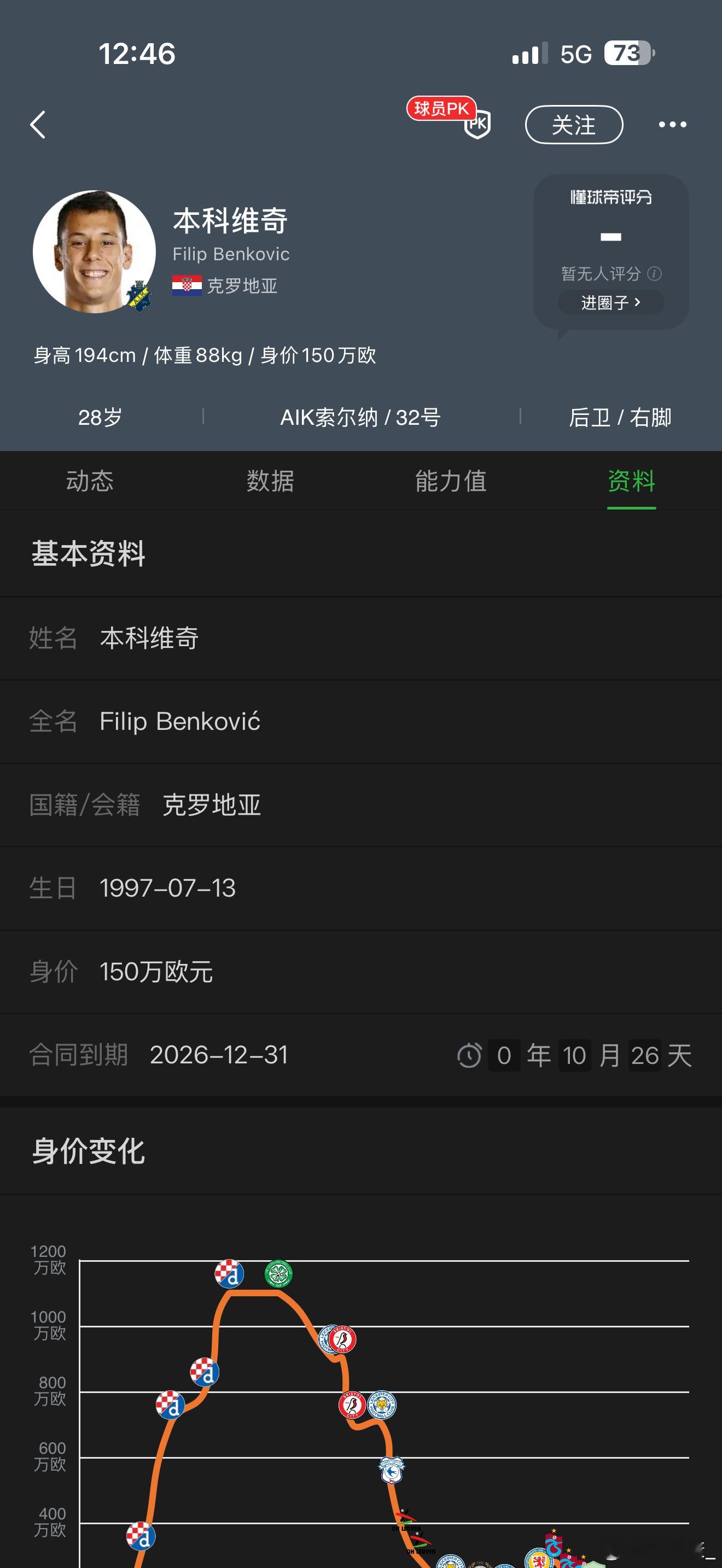Open the 能力值 tab
Image resolution: width=722 pixels, height=1568 pixels.
[x=452, y=481]
